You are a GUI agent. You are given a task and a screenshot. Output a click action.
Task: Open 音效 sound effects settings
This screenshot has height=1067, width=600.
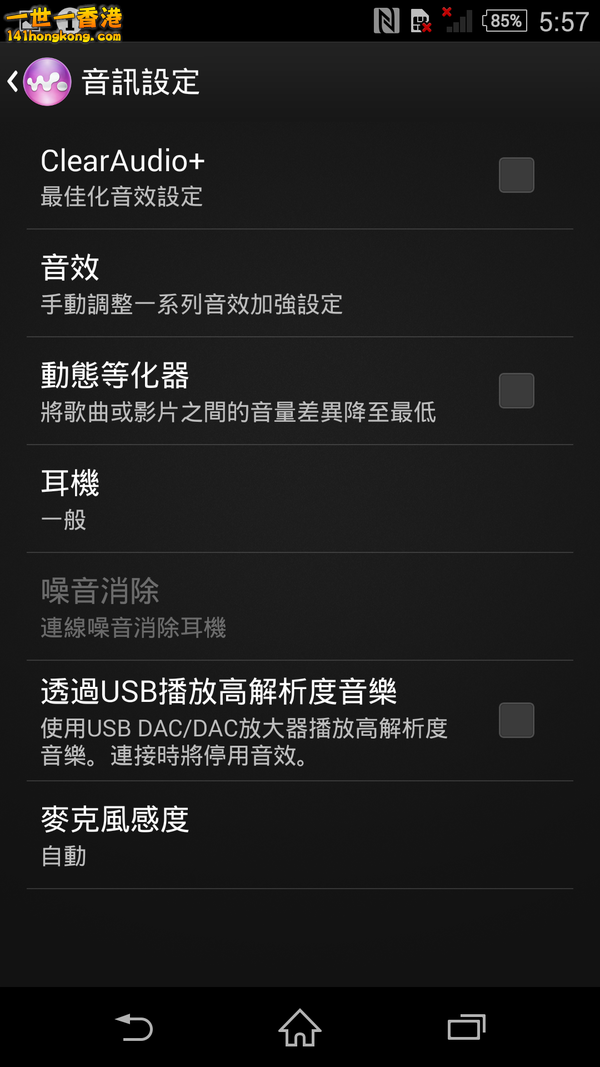300,283
